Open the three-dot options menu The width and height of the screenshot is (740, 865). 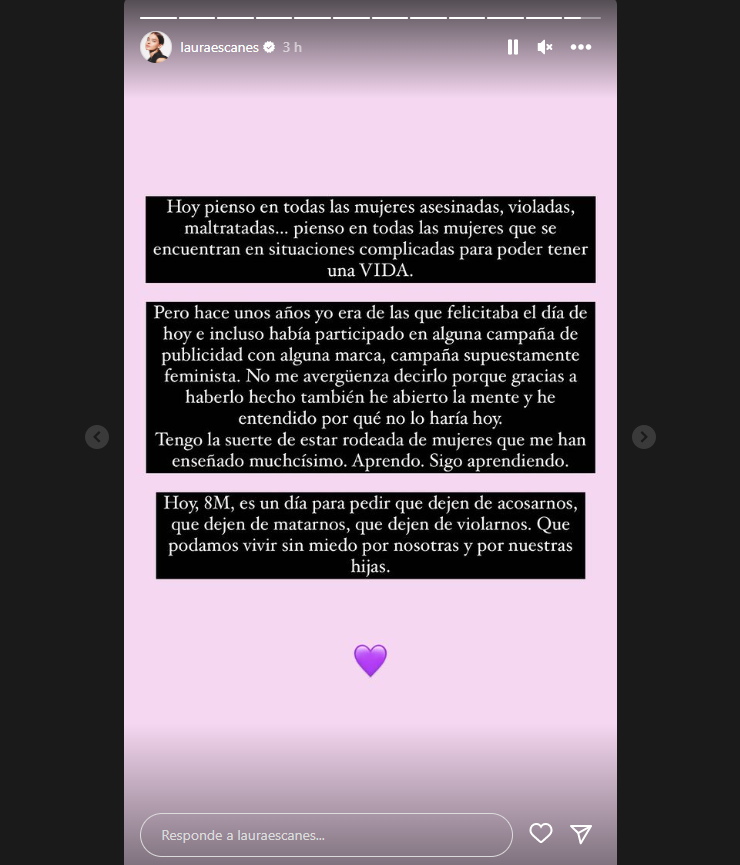581,47
